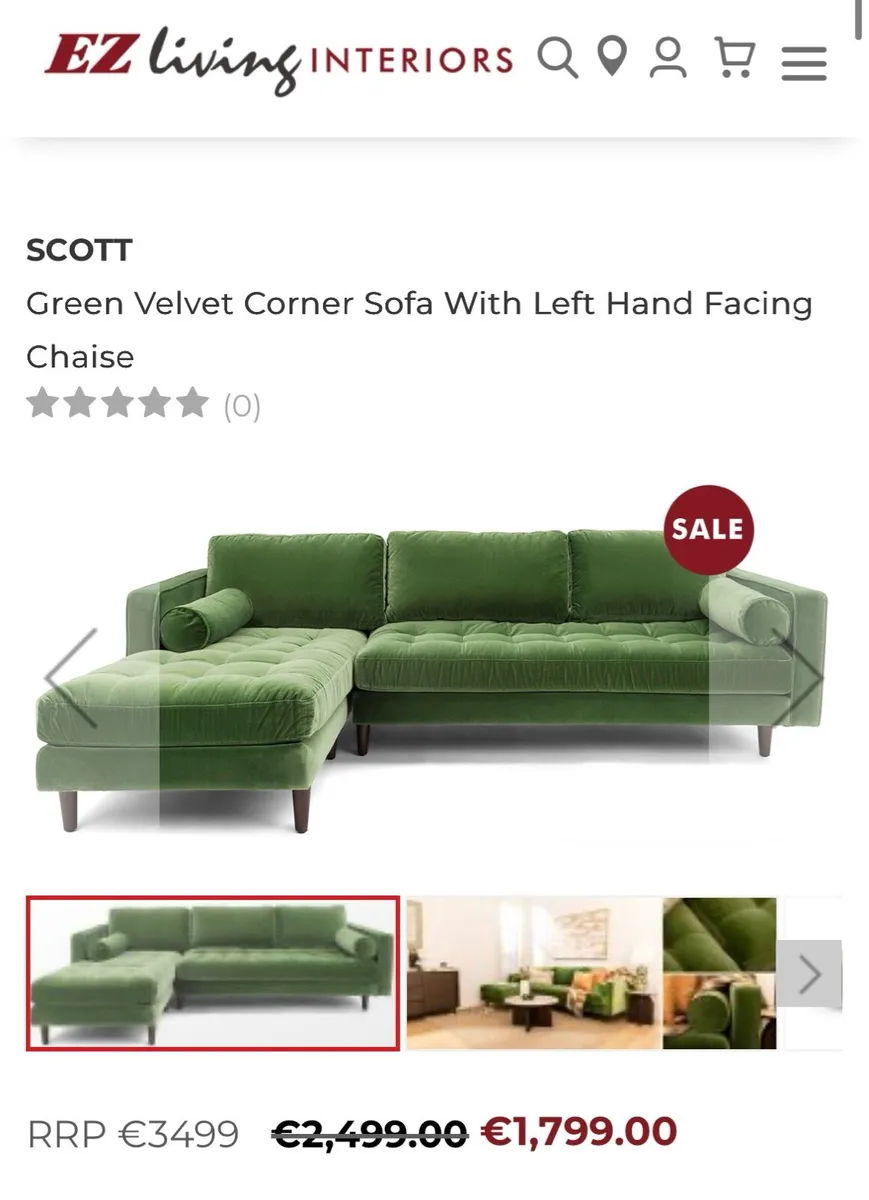The height and width of the screenshot is (1200, 869).
Task: Open the account profile icon
Action: point(668,59)
